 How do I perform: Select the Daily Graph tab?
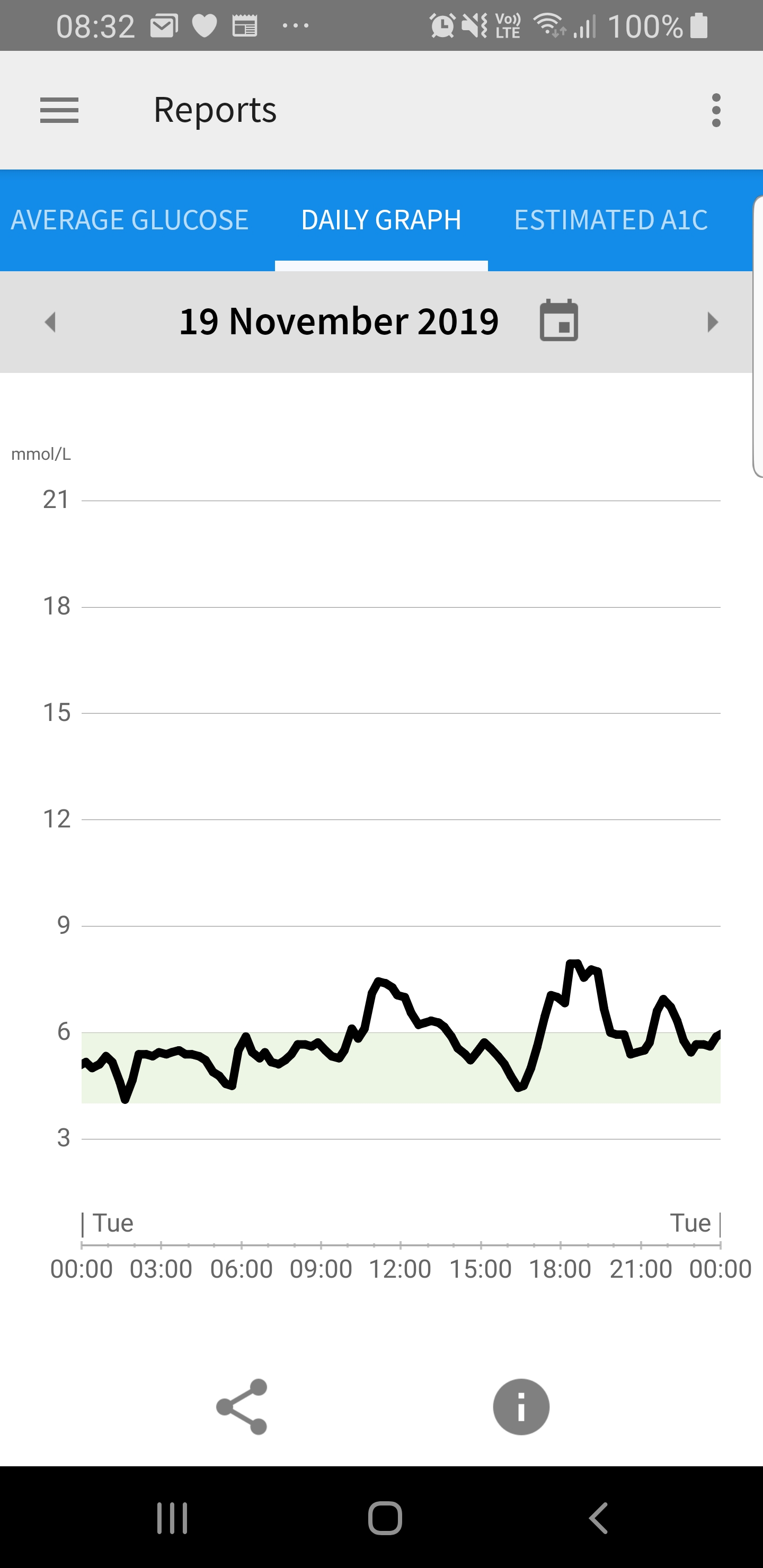[x=381, y=220]
